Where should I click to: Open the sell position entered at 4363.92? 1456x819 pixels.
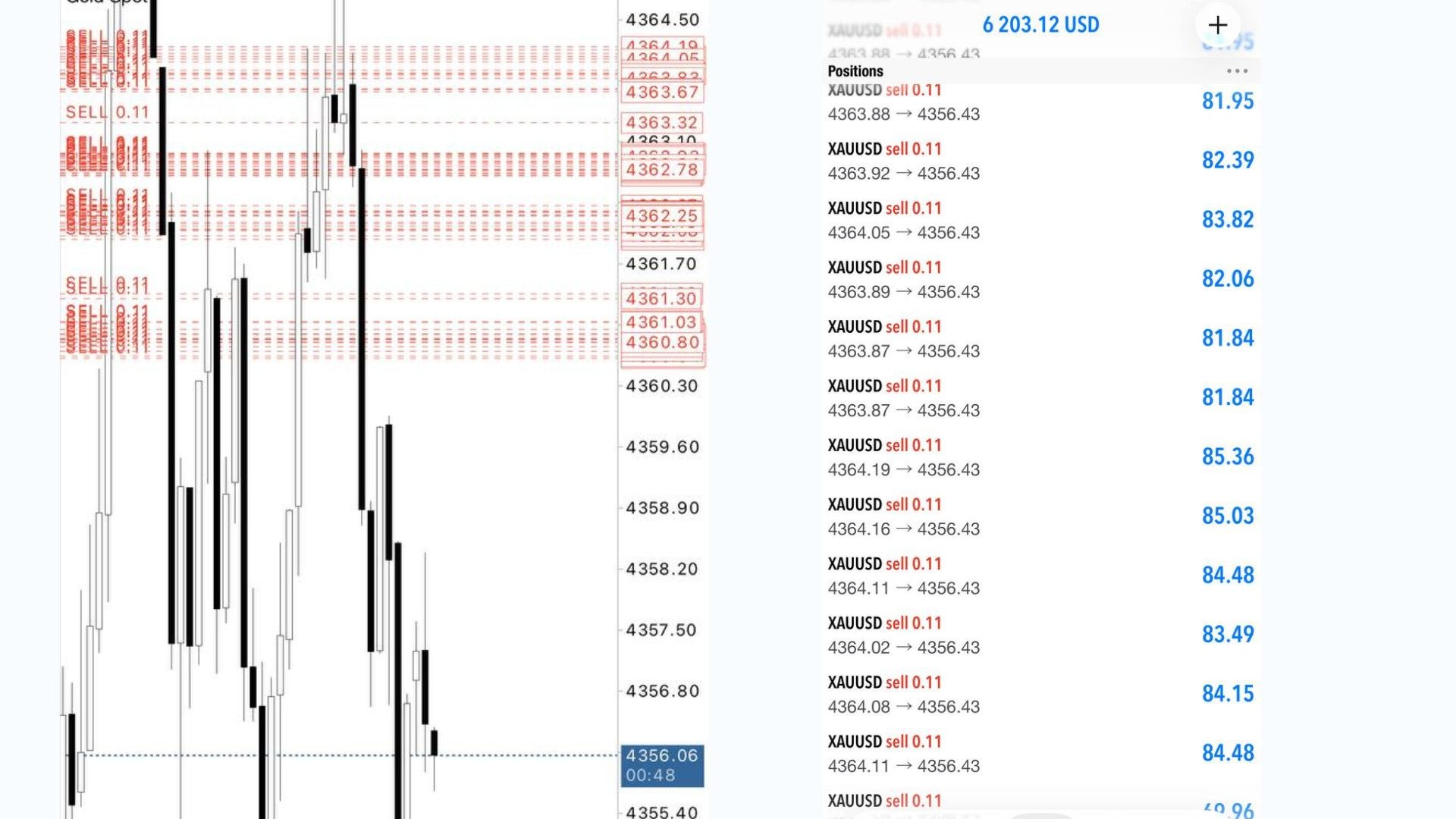pyautogui.click(x=1040, y=161)
